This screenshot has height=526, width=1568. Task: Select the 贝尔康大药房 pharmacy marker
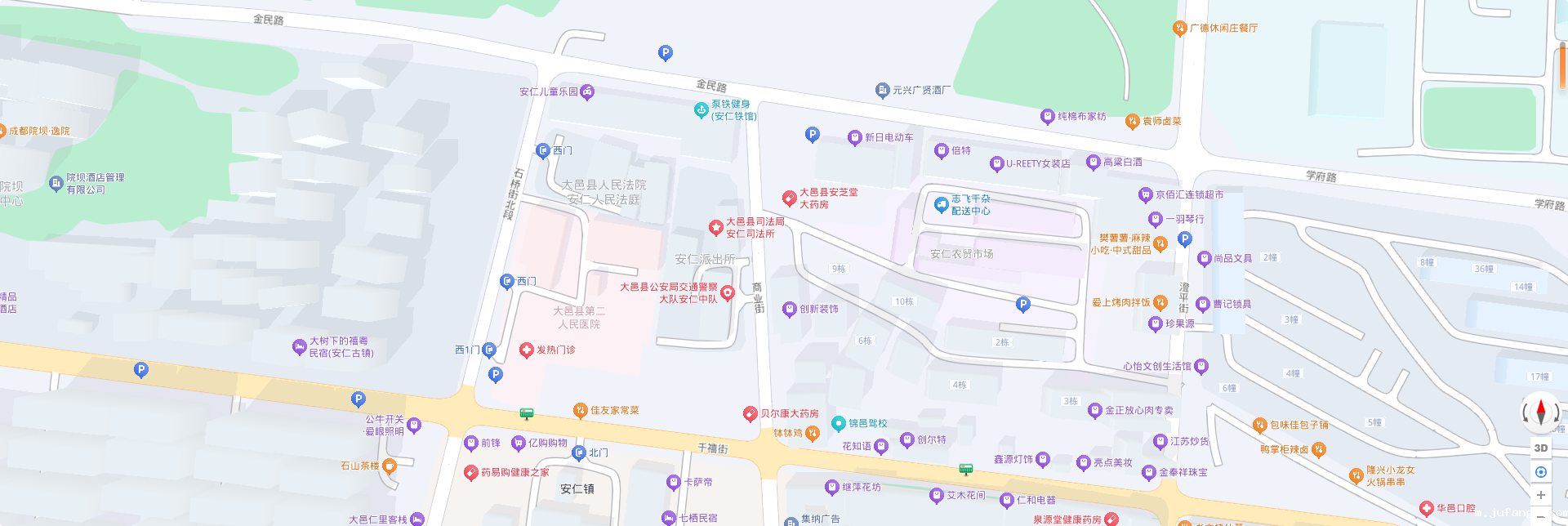[x=750, y=414]
